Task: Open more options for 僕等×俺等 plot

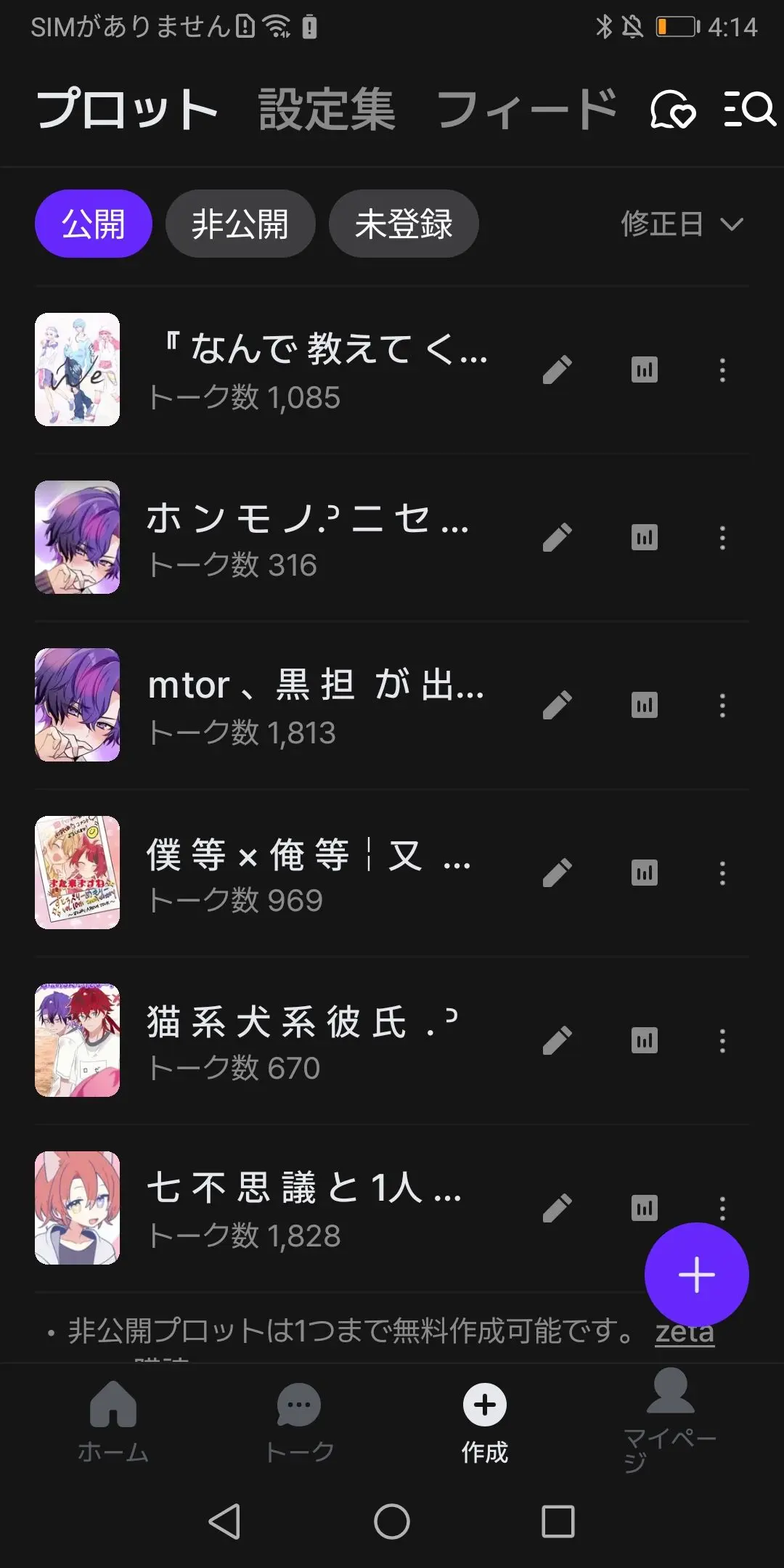Action: click(722, 873)
